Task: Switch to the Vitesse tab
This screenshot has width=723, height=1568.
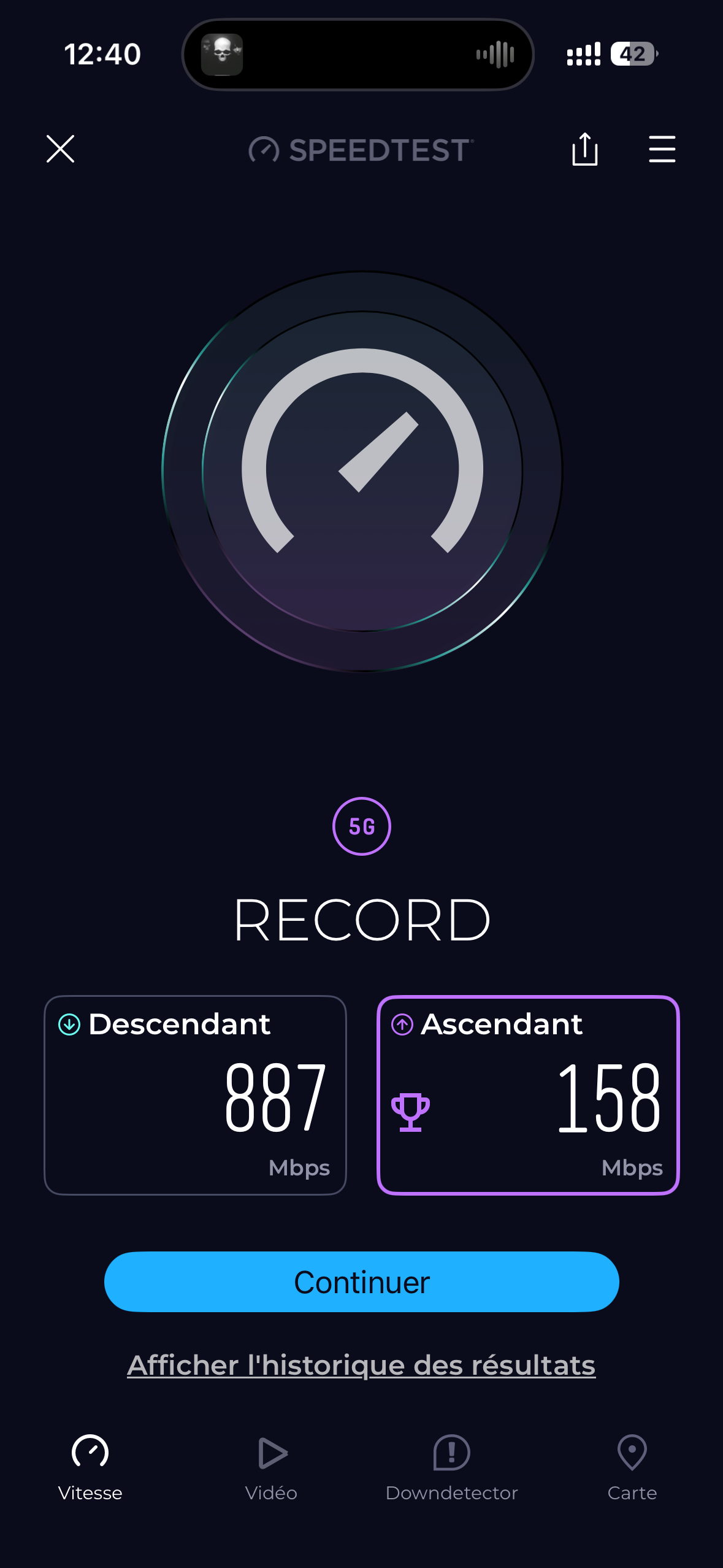Action: [90, 1467]
